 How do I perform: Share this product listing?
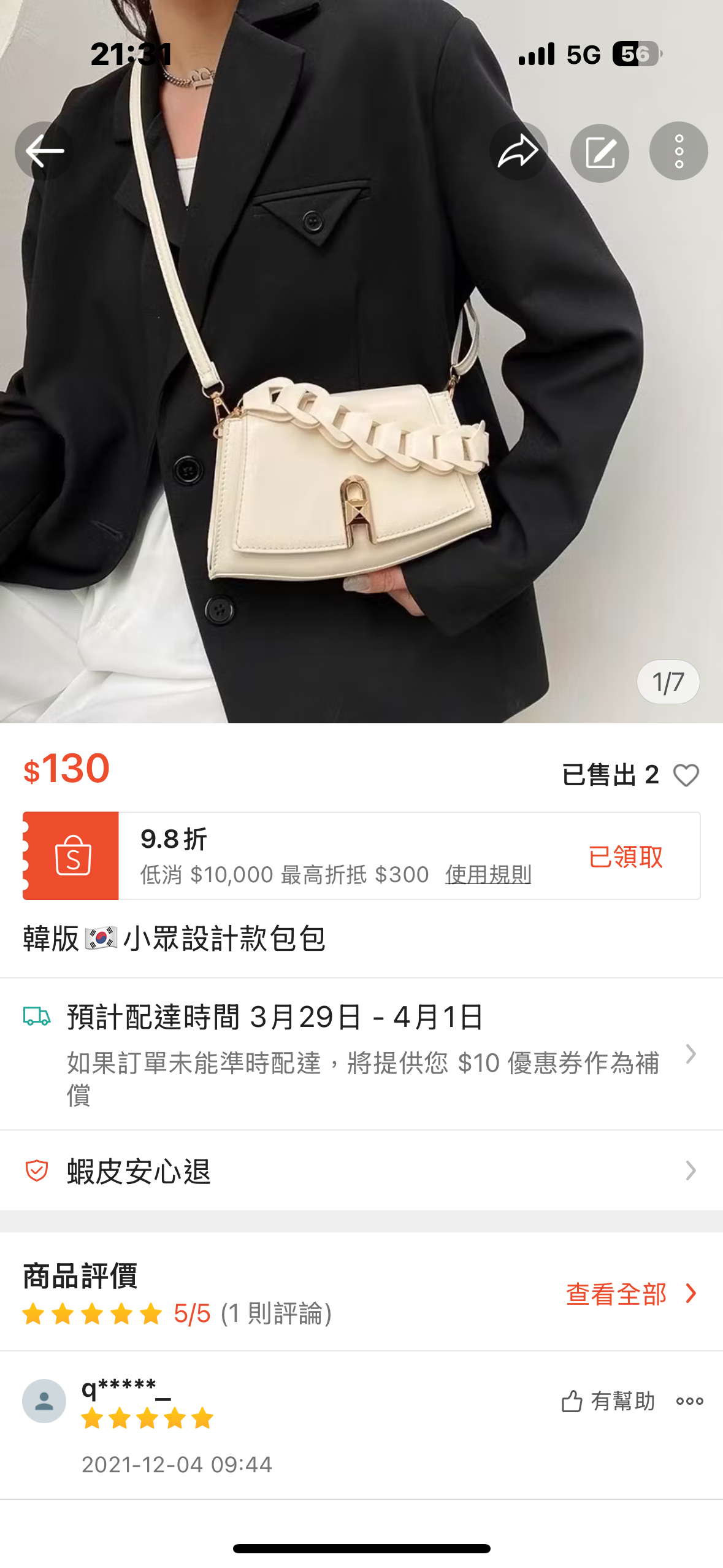[x=518, y=151]
